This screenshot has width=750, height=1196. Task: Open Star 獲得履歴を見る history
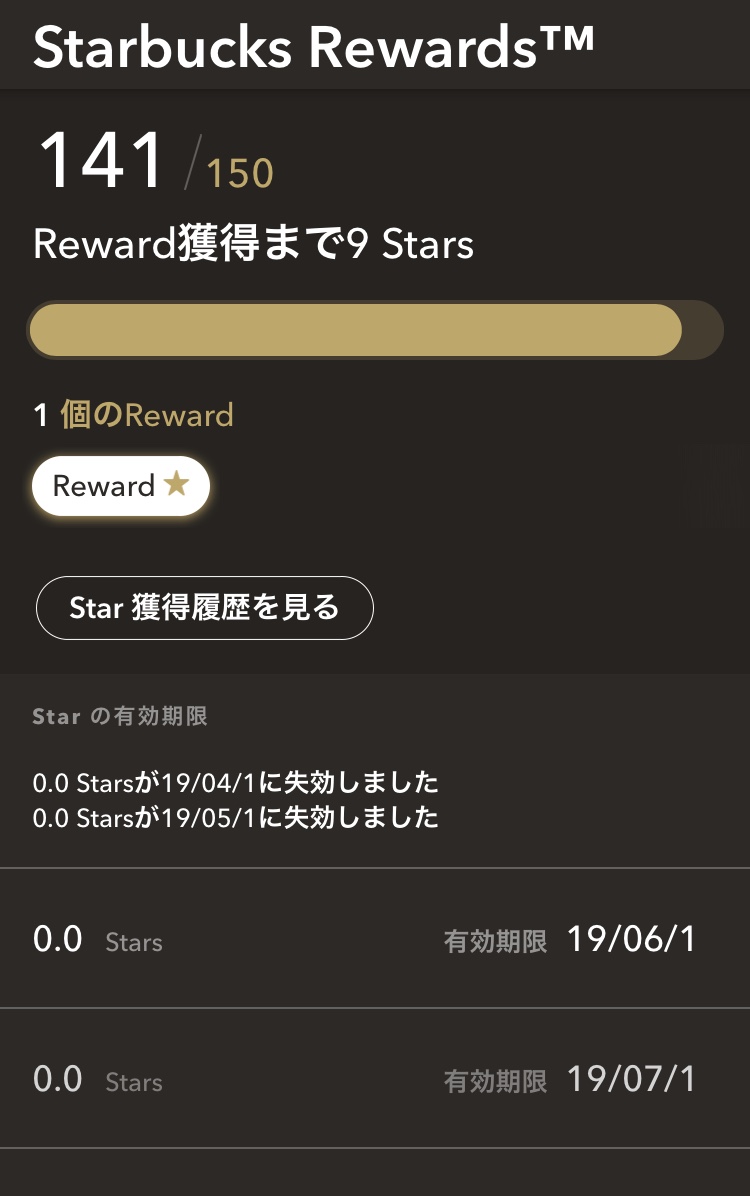[205, 607]
